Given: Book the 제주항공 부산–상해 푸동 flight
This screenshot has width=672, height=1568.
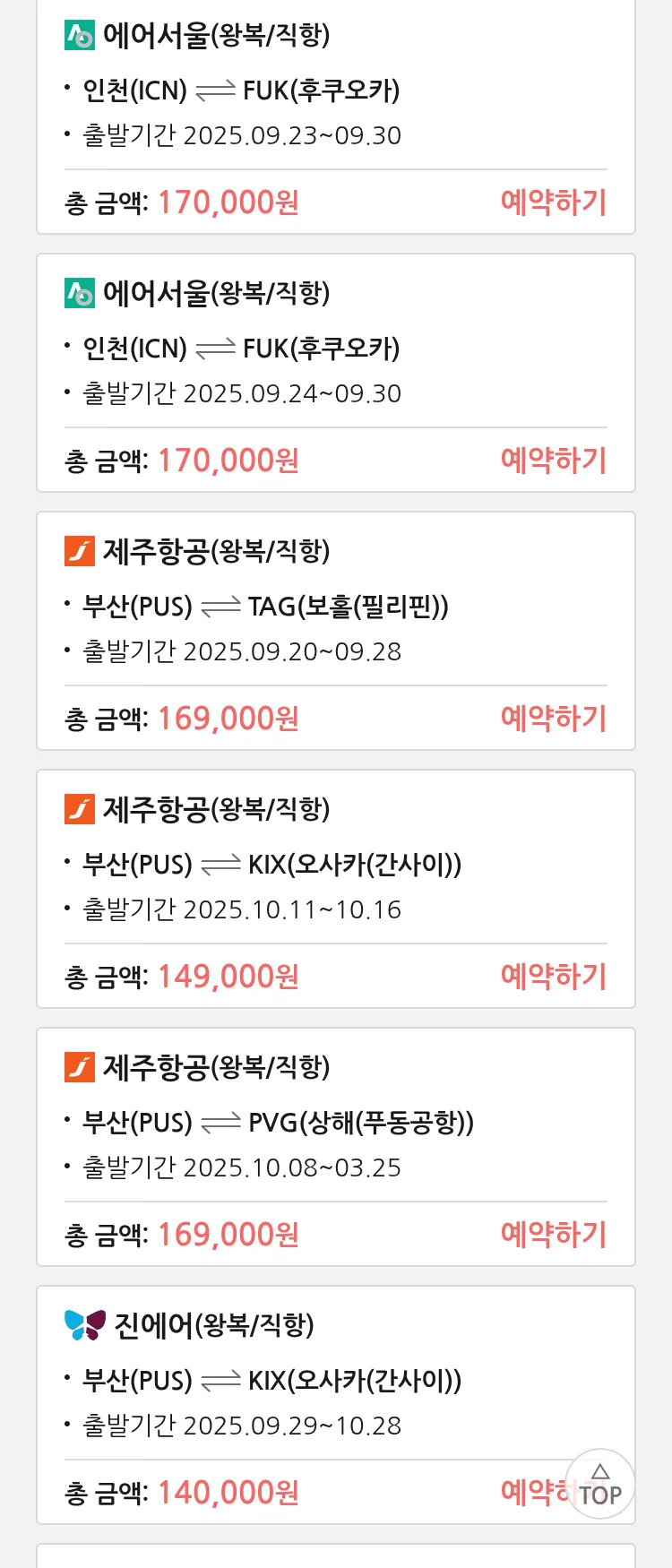Looking at the screenshot, I should (553, 1235).
